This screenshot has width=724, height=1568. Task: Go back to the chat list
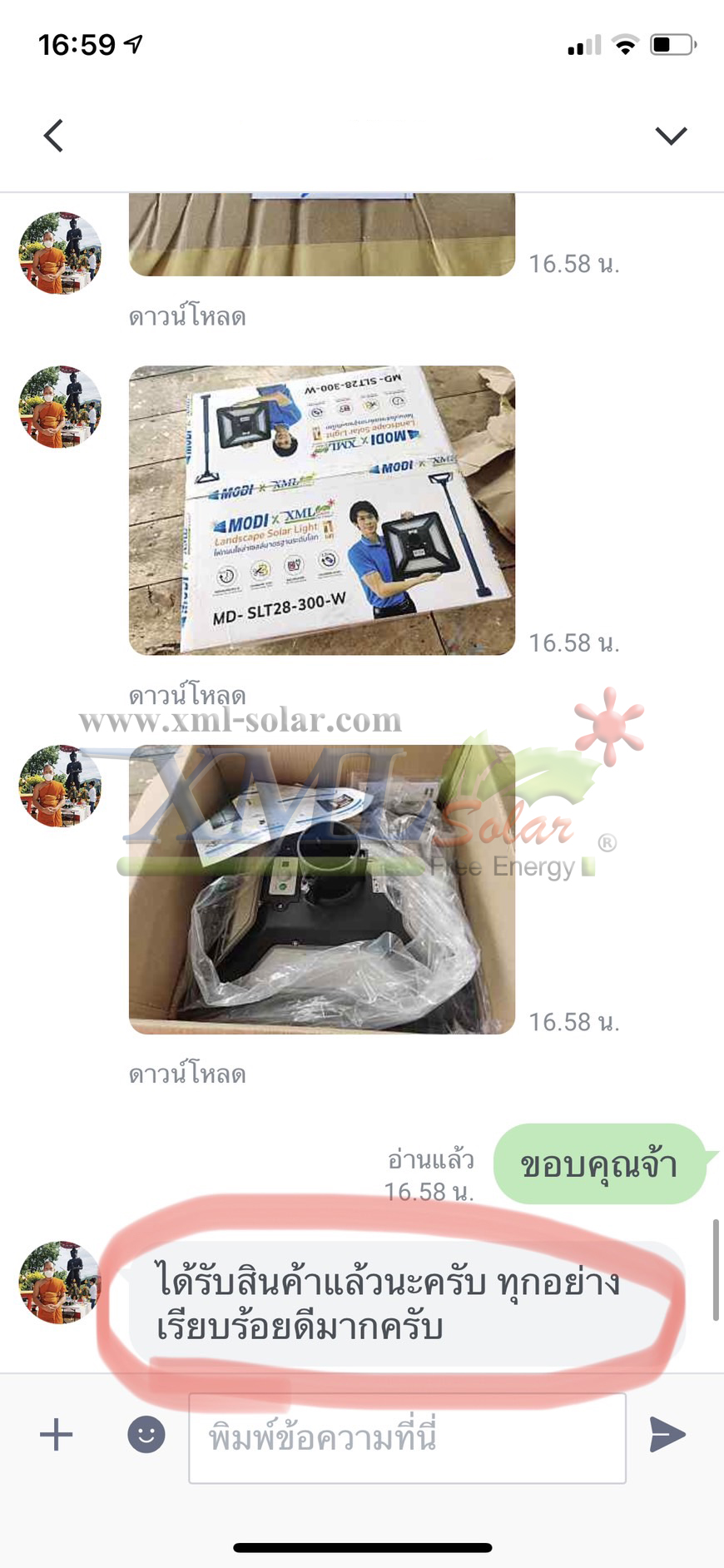point(54,136)
